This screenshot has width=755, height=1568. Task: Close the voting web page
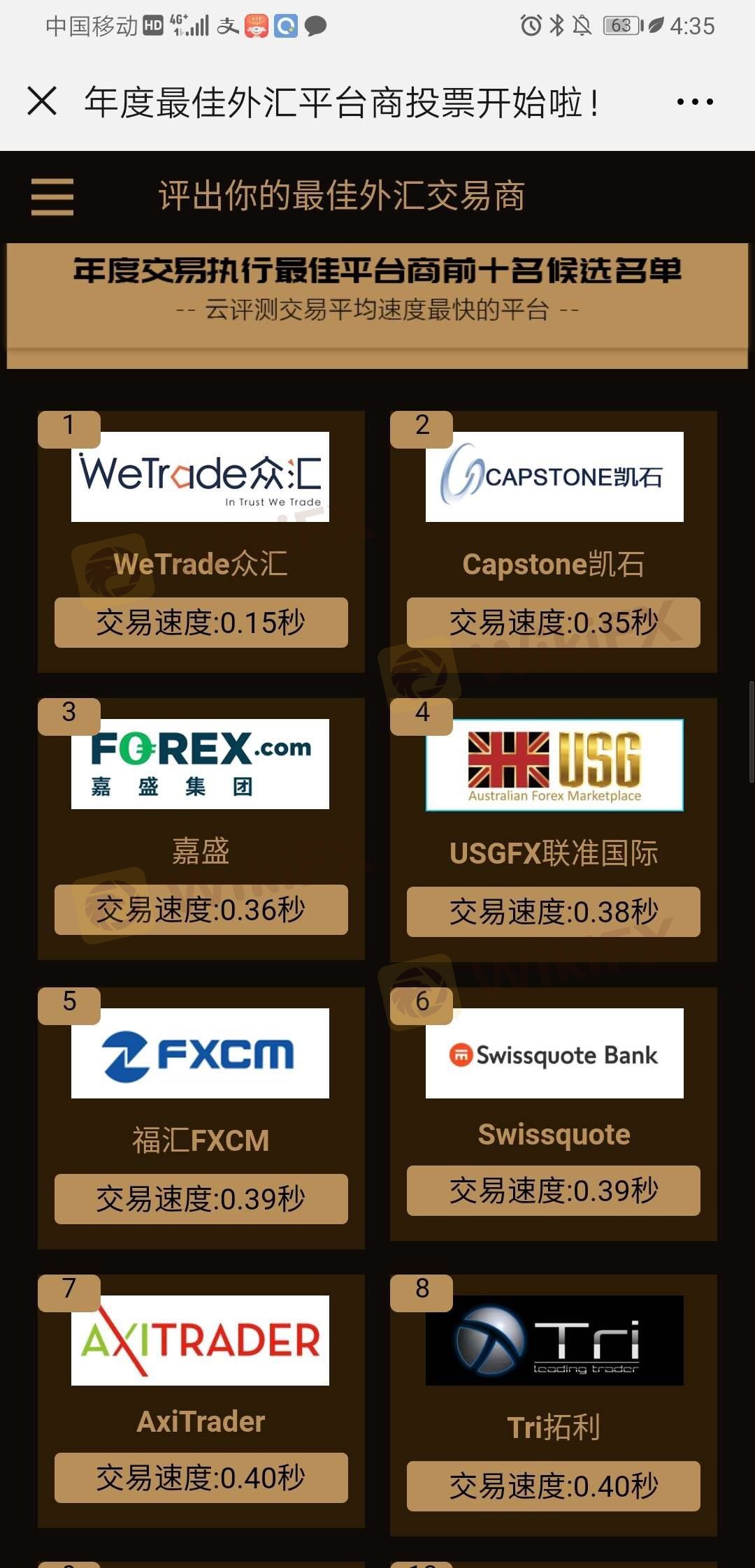[x=42, y=101]
